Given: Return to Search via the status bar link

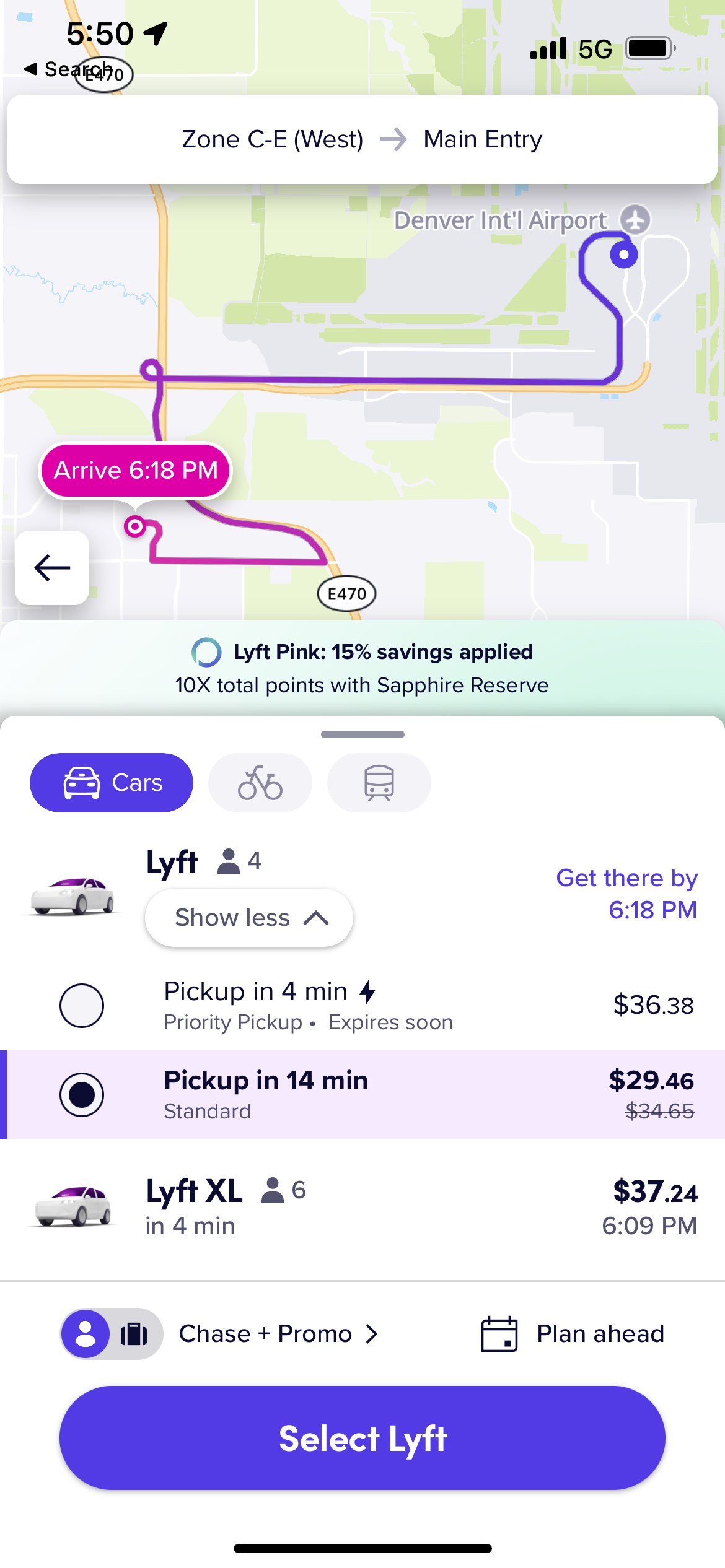Looking at the screenshot, I should pyautogui.click(x=68, y=69).
